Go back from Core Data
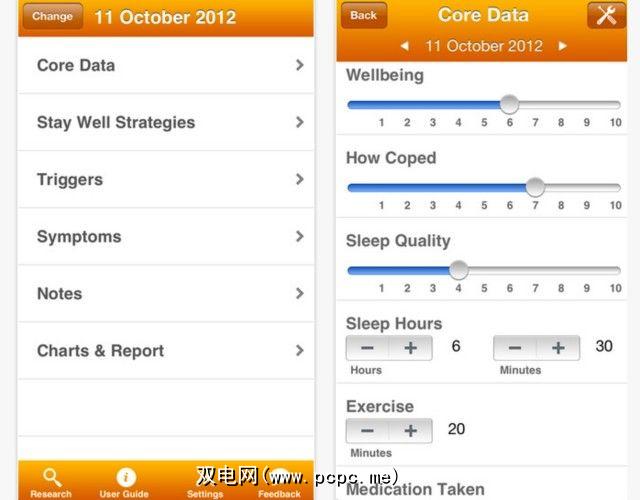640x500 pixels. pos(364,16)
